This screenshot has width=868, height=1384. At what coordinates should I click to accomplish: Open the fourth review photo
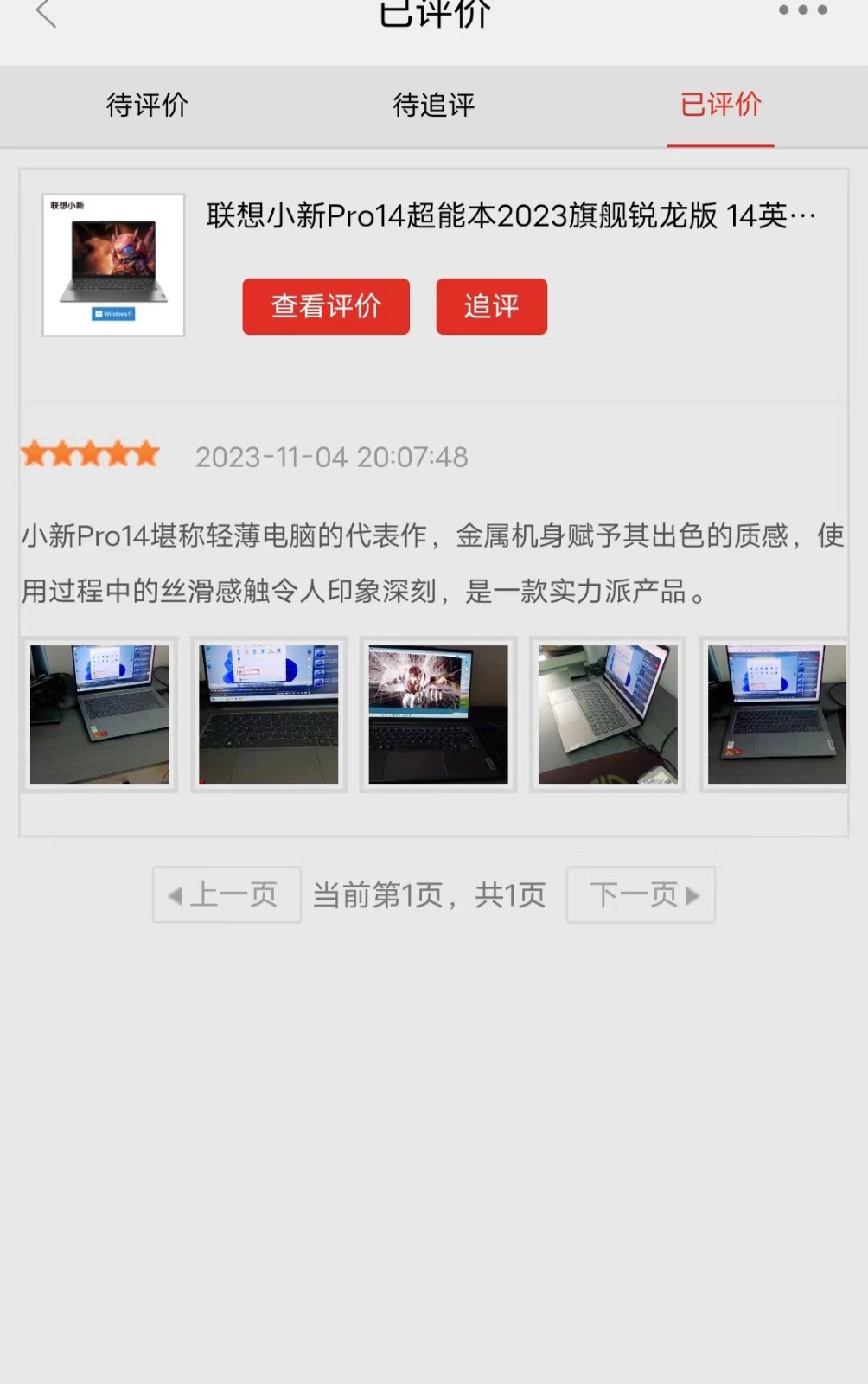608,714
